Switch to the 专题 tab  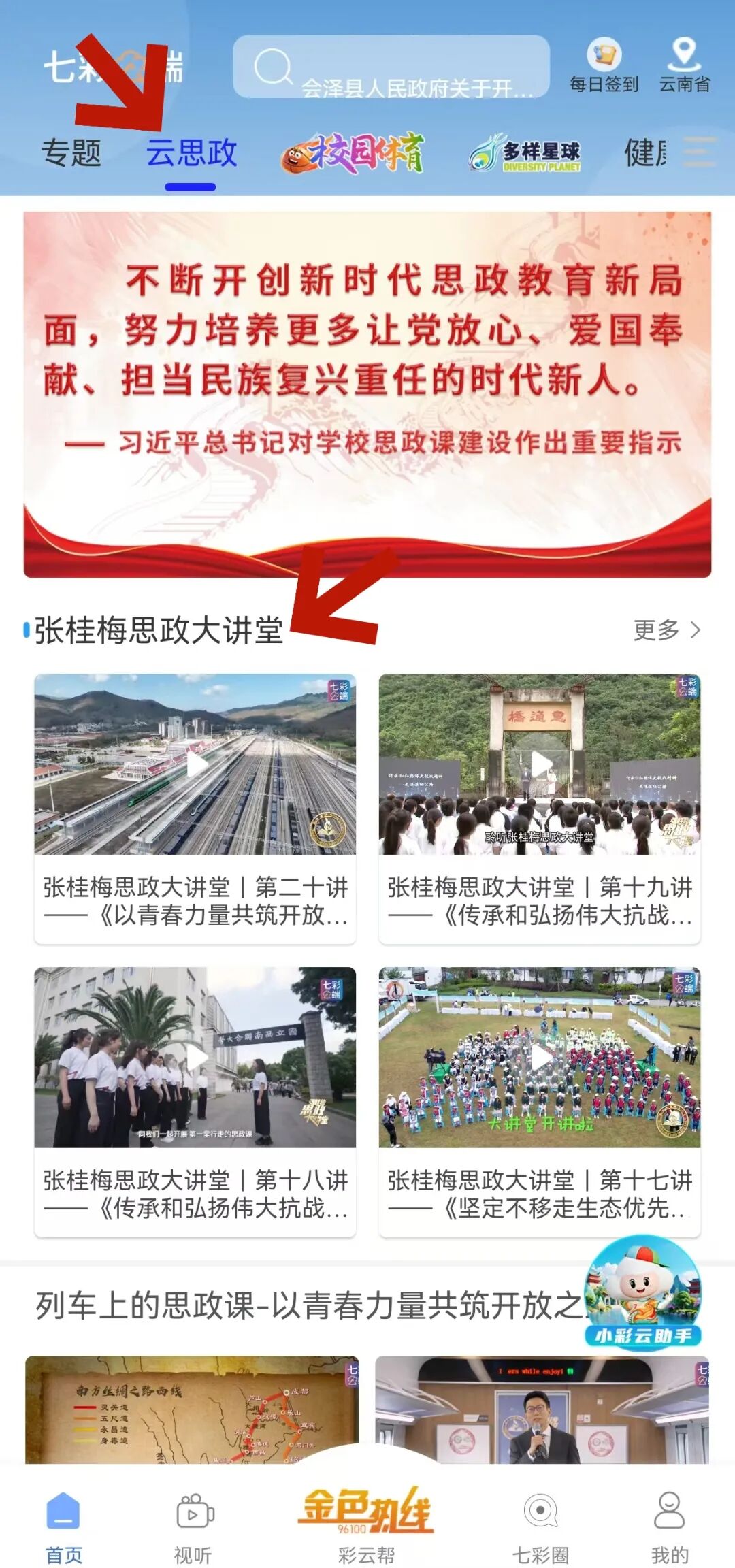coord(71,152)
